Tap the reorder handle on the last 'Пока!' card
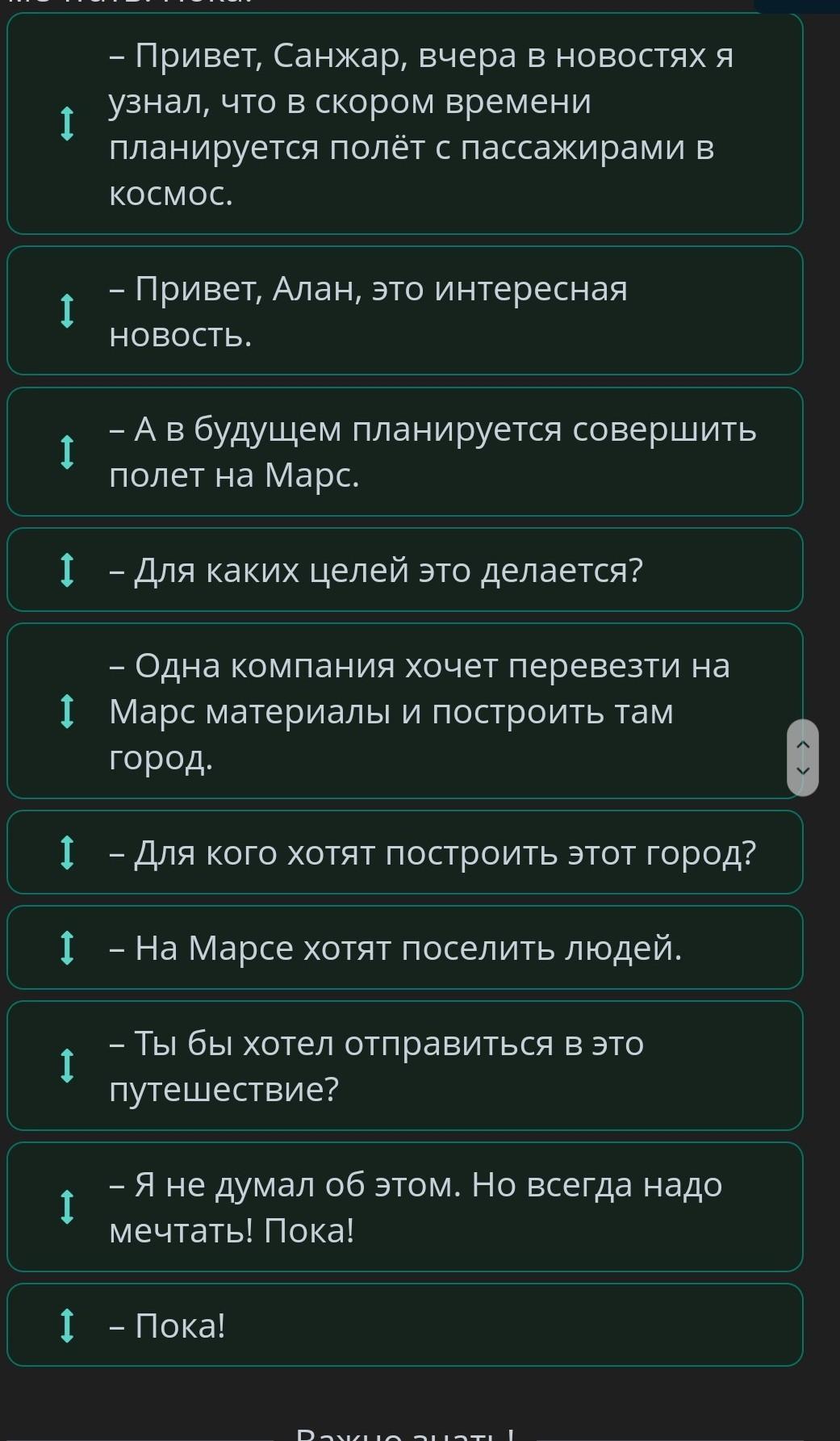Screen dimensions: 840x1441 [x=68, y=1326]
